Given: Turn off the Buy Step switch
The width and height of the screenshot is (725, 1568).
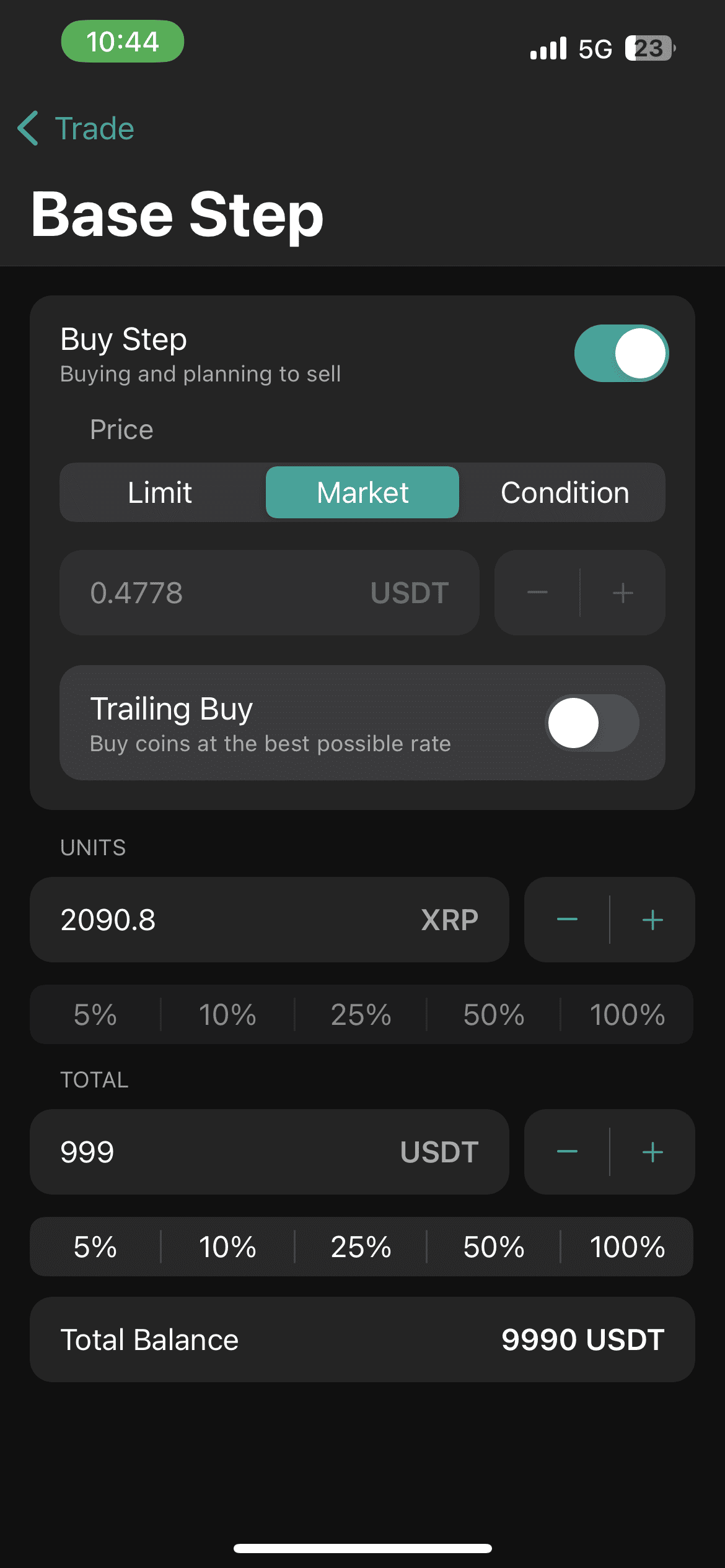Looking at the screenshot, I should (621, 353).
